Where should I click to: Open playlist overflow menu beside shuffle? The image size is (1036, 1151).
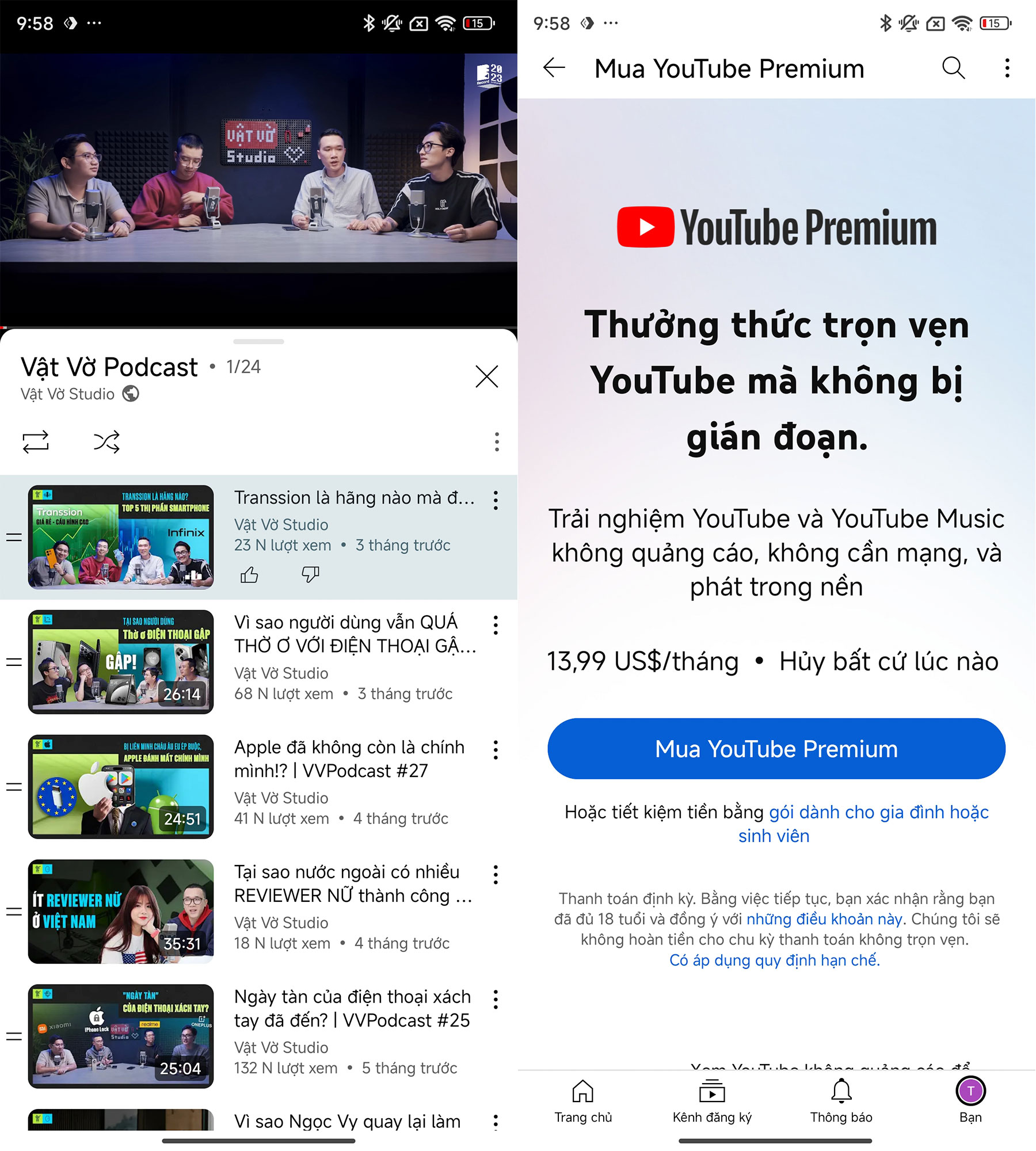[x=496, y=442]
